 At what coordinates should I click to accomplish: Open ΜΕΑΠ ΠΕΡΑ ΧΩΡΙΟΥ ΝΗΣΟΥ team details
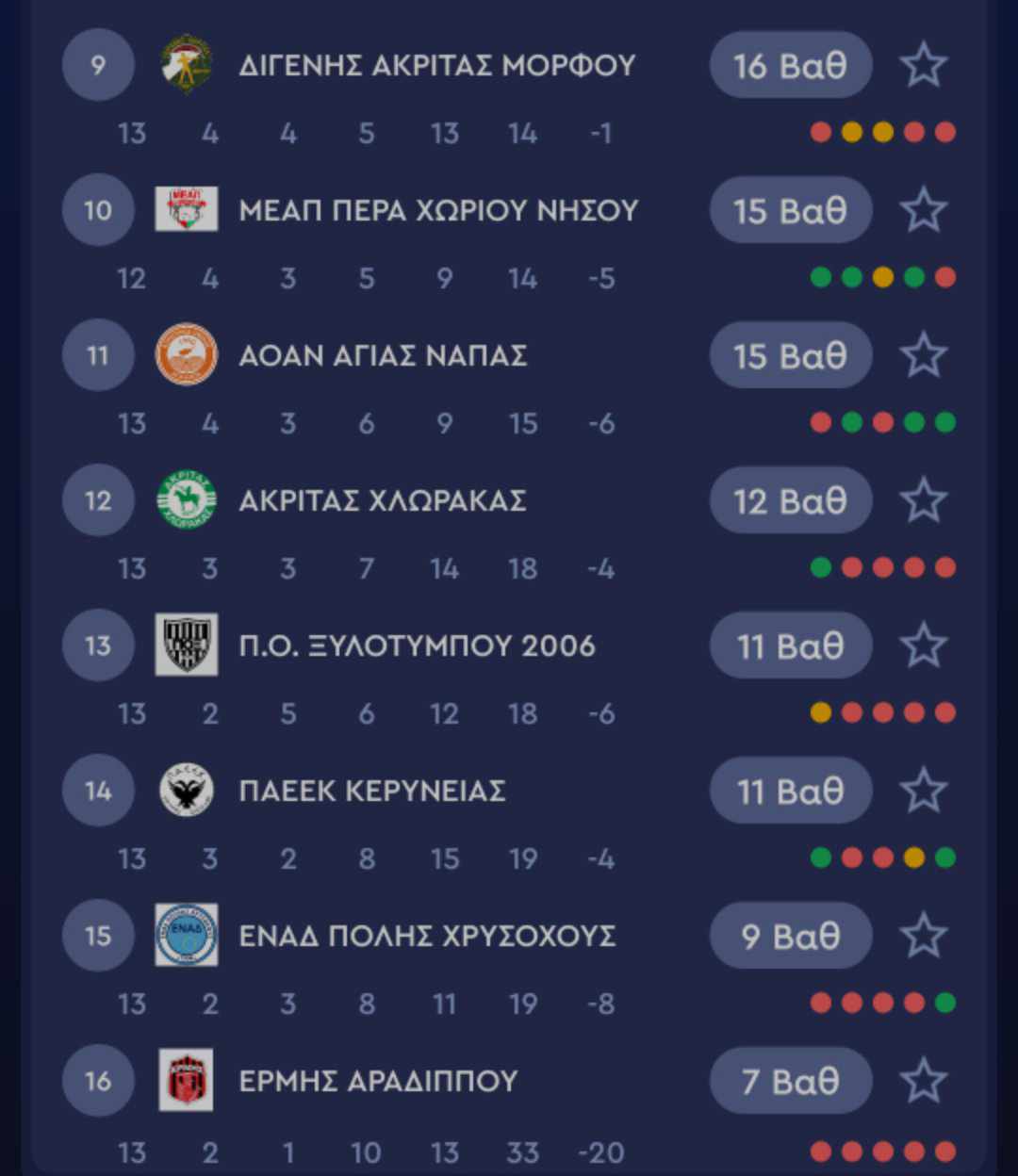[438, 211]
